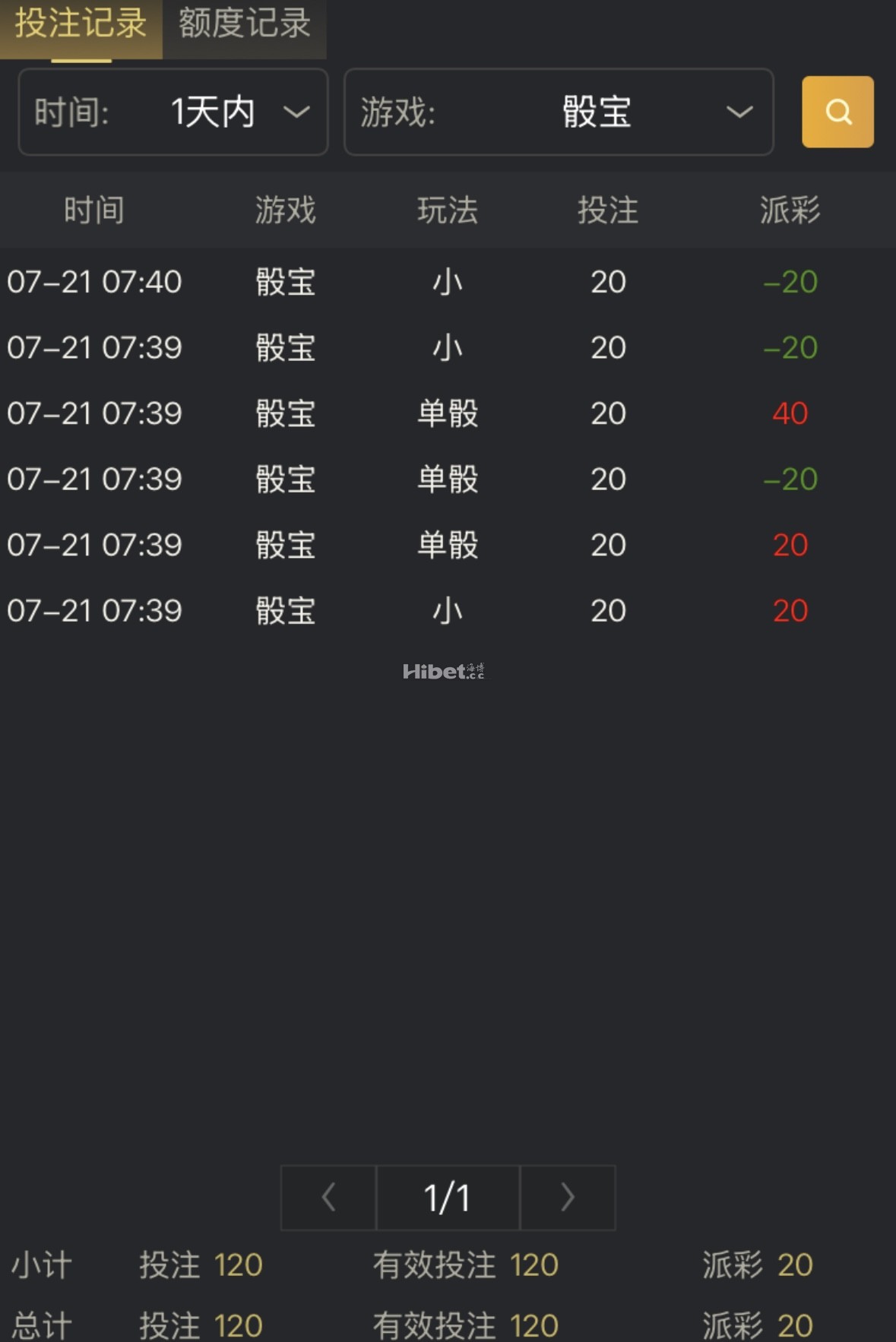Open the 游戏 骰宝 dropdown
This screenshot has width=896, height=1342.
pyautogui.click(x=559, y=112)
